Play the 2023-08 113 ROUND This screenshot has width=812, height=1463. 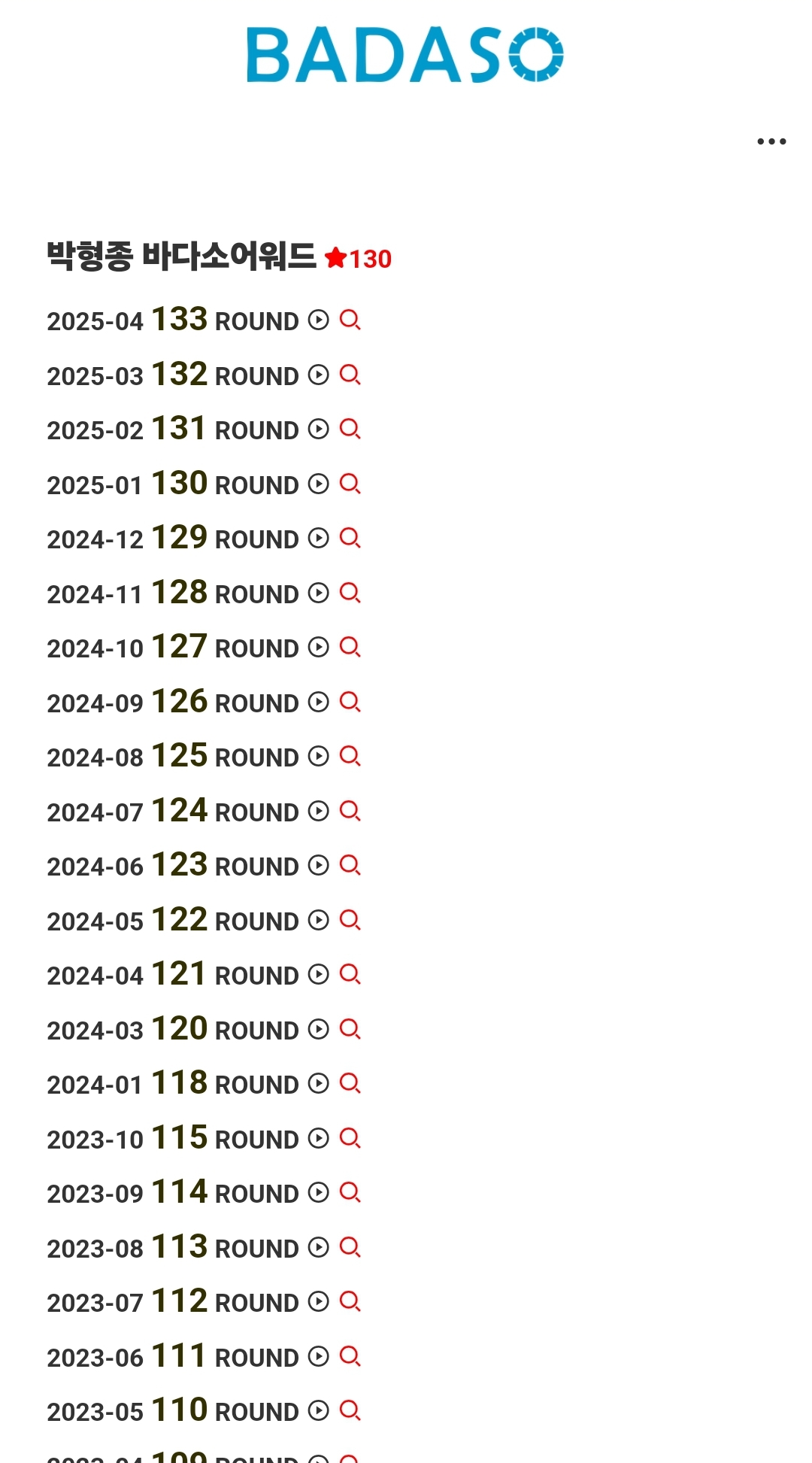(319, 1247)
